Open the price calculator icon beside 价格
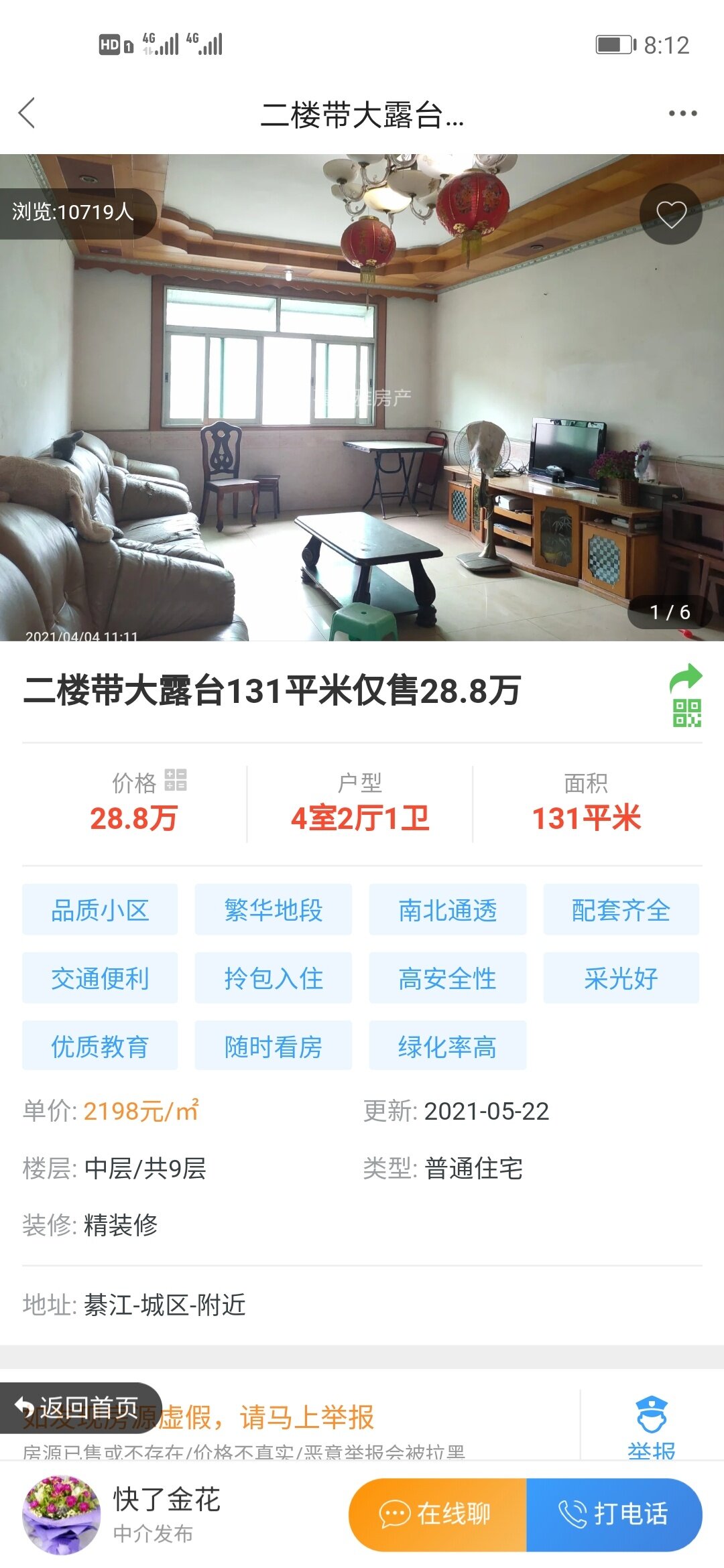Viewport: 724px width, 1568px height. 176,780
